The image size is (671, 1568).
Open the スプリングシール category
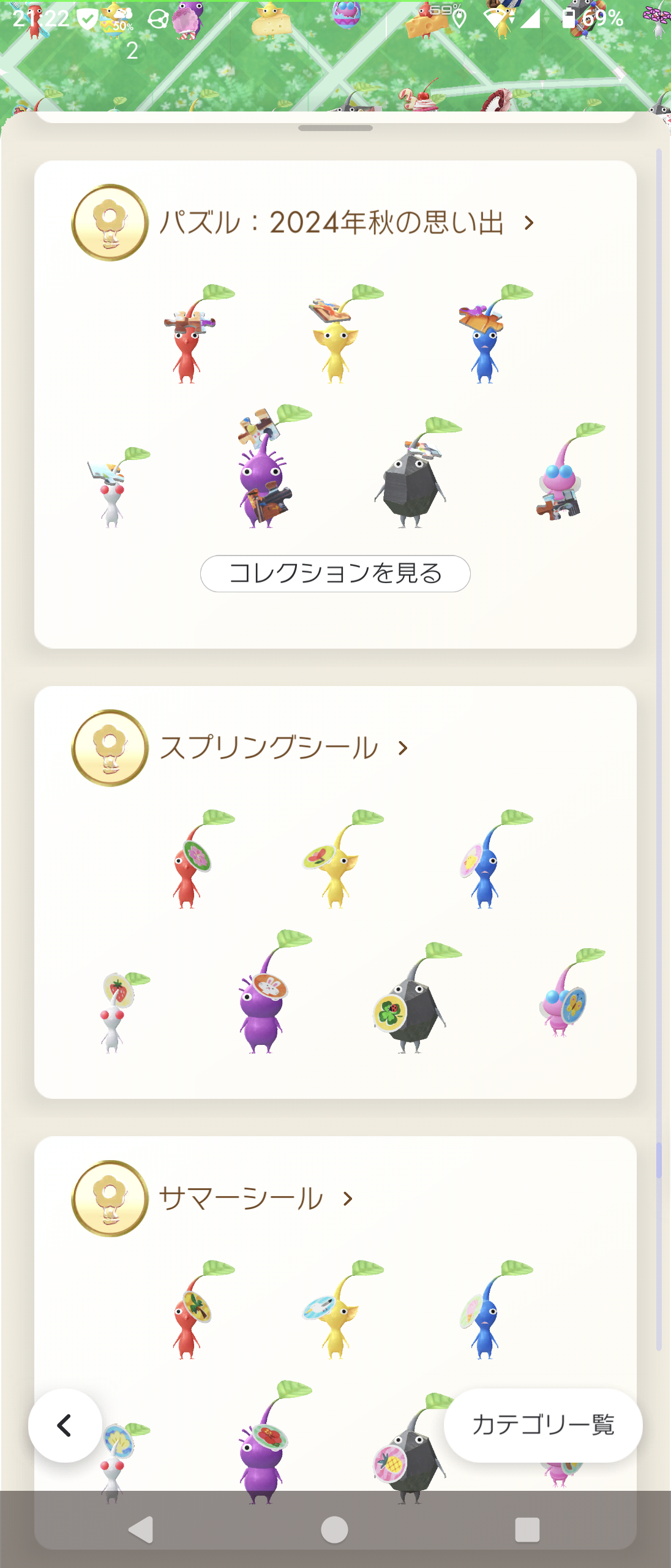283,748
